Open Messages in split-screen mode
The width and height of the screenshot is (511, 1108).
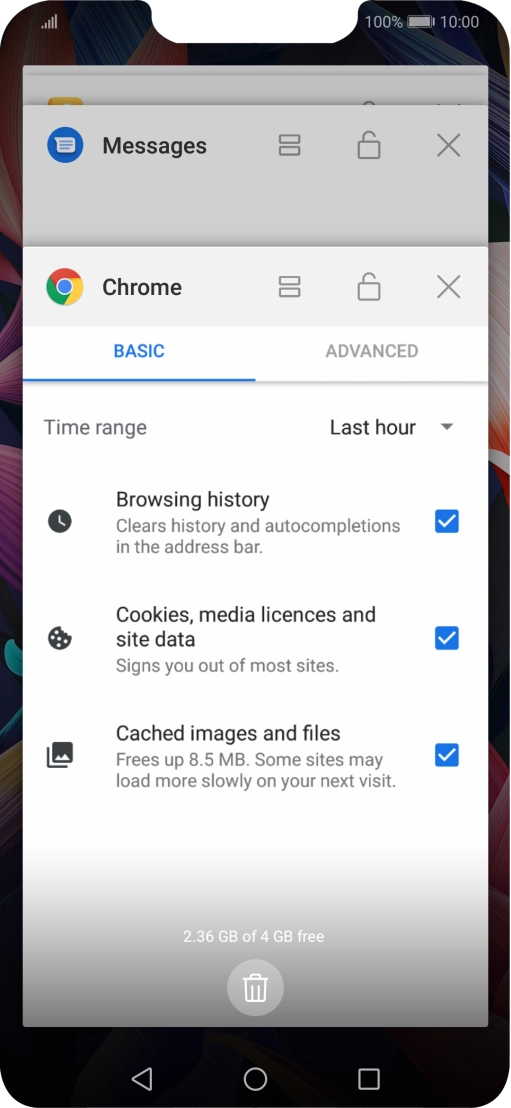coord(289,146)
